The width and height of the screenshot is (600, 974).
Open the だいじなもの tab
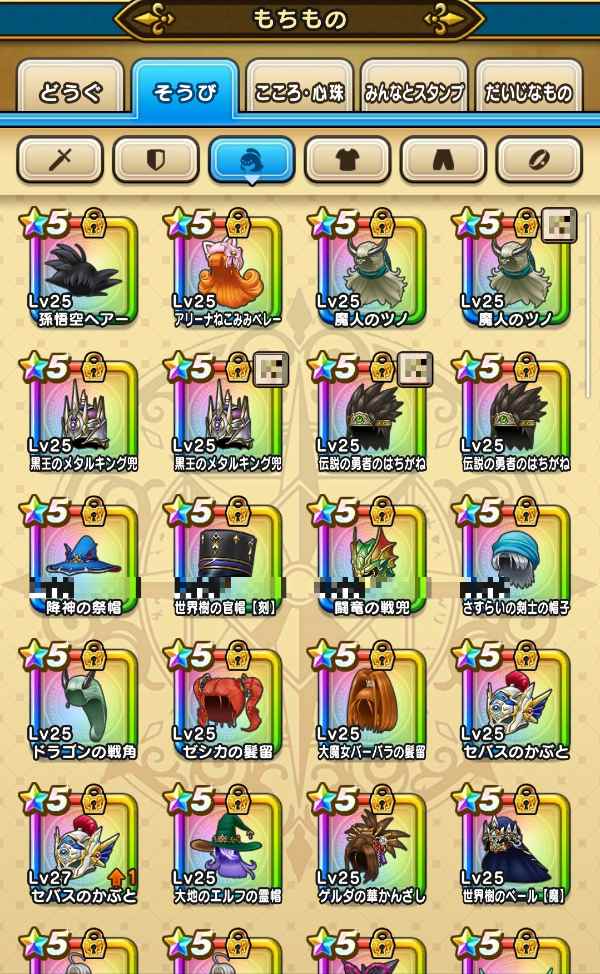(x=528, y=92)
